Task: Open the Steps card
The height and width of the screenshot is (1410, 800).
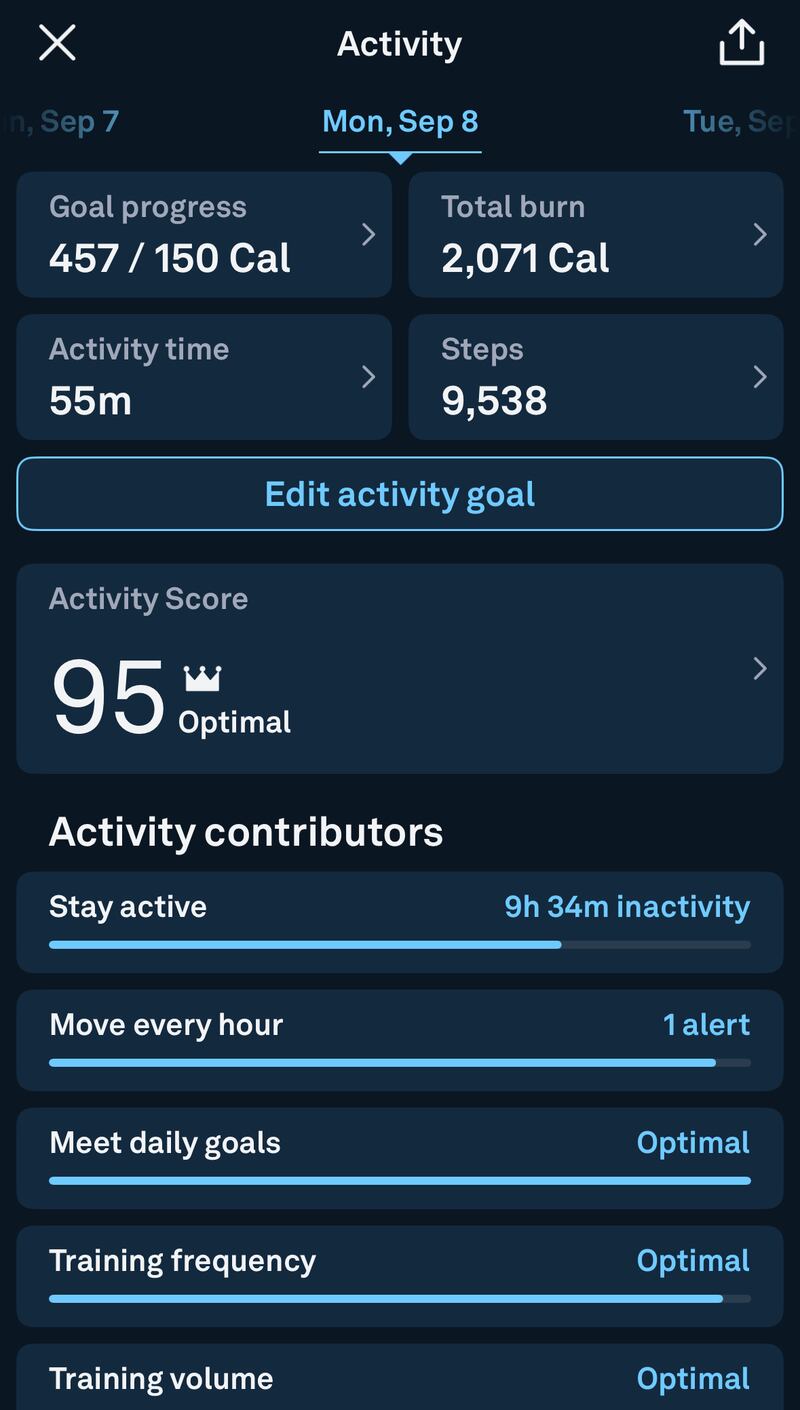Action: [x=595, y=376]
